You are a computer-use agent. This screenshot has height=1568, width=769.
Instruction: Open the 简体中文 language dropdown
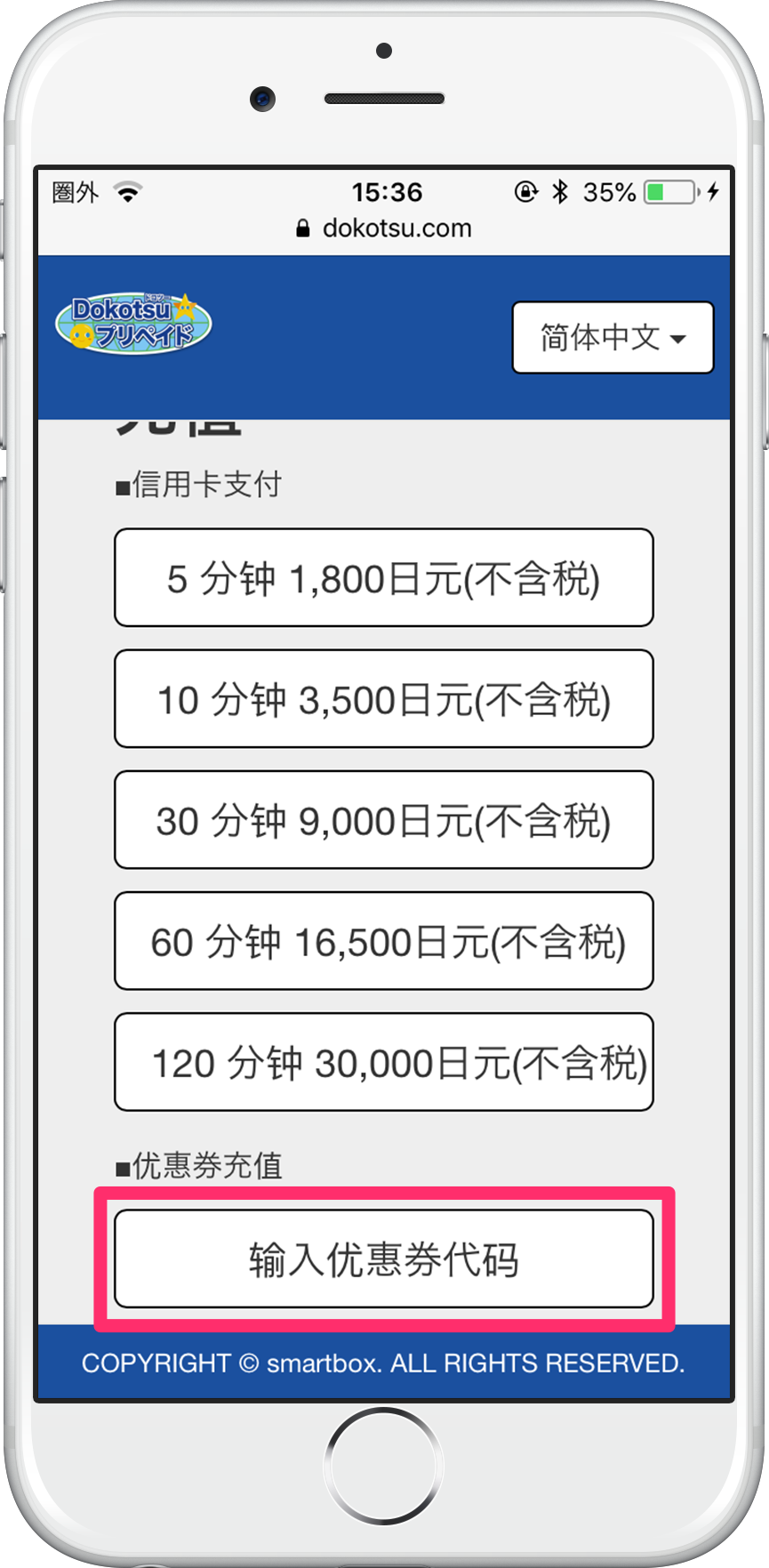click(613, 338)
